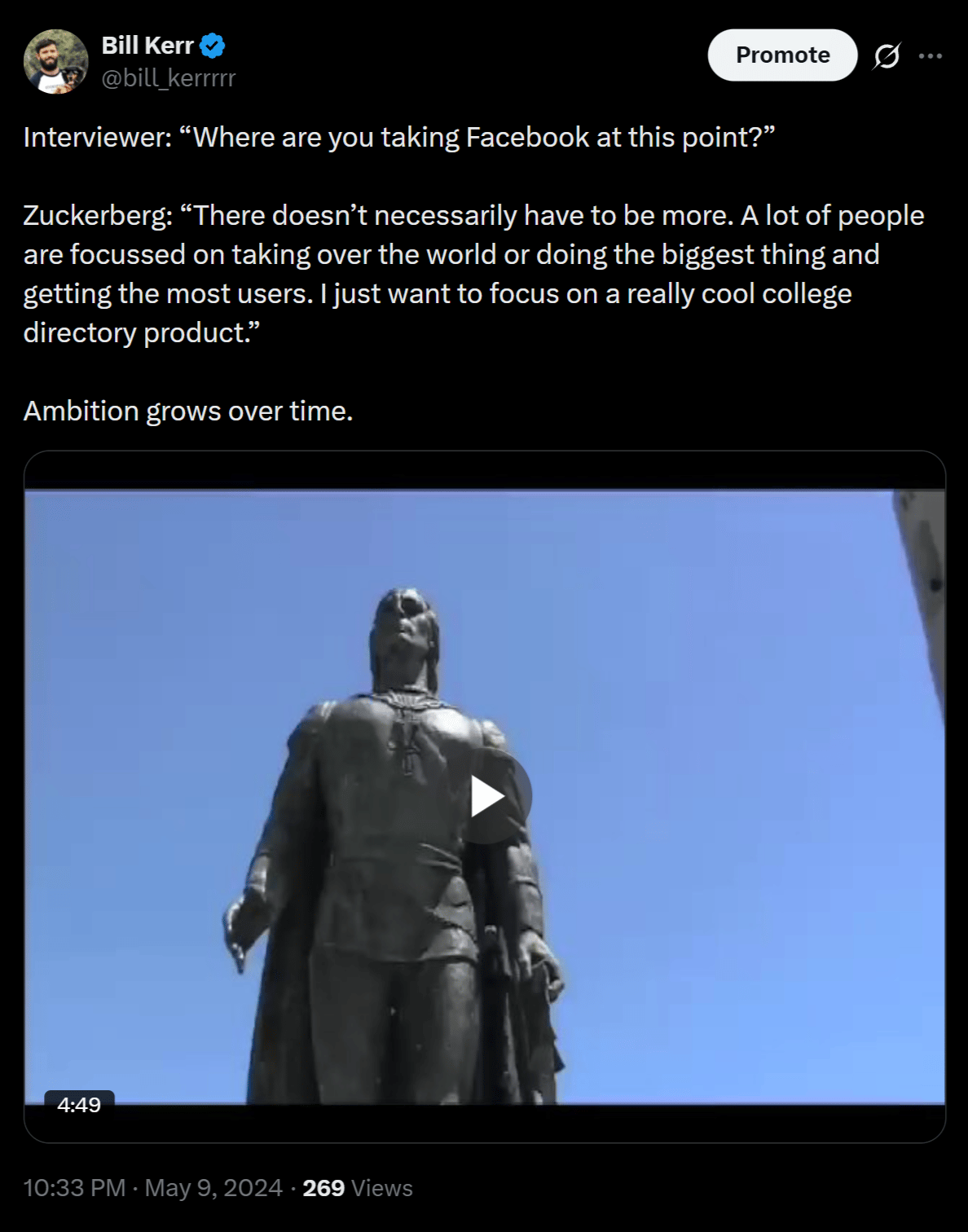Screen dimensions: 968x1232
Task: View the post's 269 Views analytics
Action: pos(357,1188)
